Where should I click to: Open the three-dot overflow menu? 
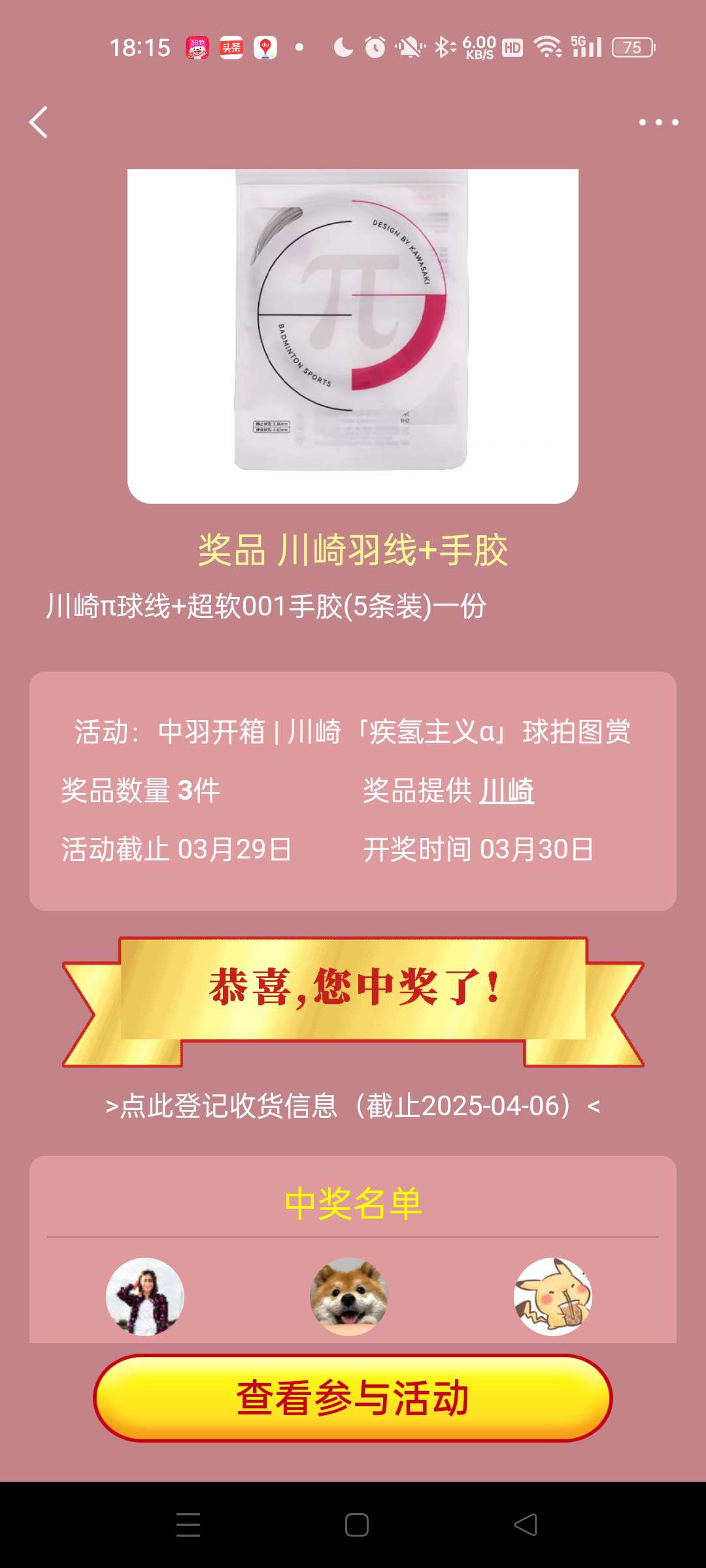pos(658,122)
